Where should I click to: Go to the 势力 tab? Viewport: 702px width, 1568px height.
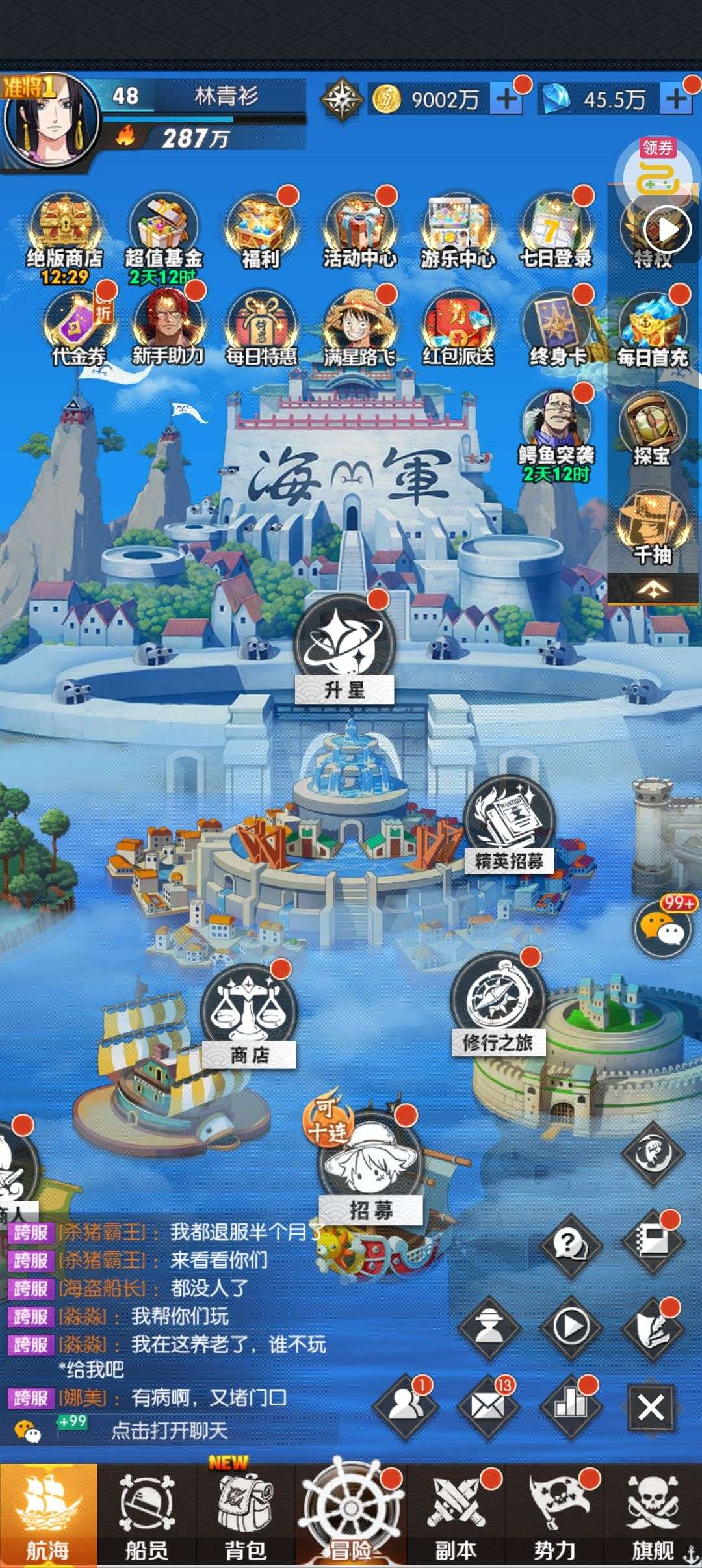554,1516
